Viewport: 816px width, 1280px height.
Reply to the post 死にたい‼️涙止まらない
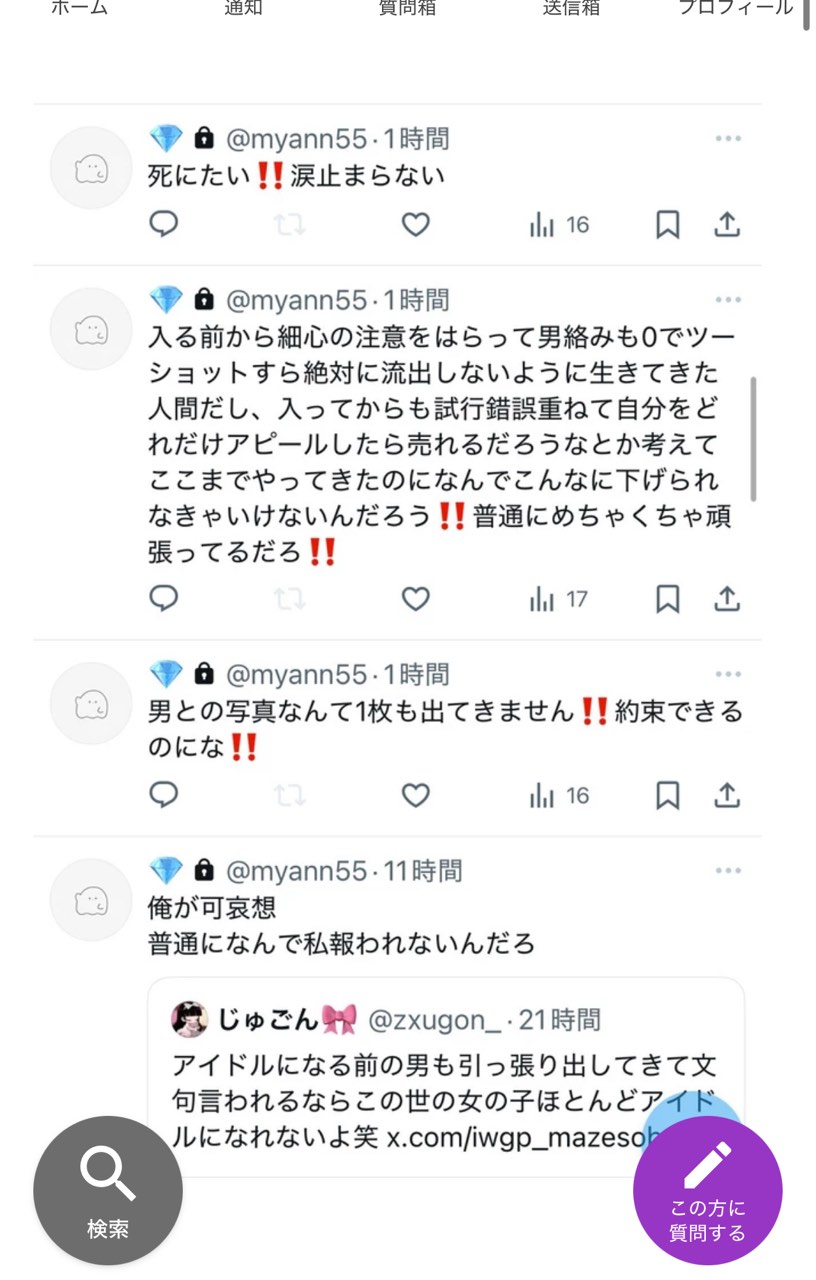click(x=164, y=225)
